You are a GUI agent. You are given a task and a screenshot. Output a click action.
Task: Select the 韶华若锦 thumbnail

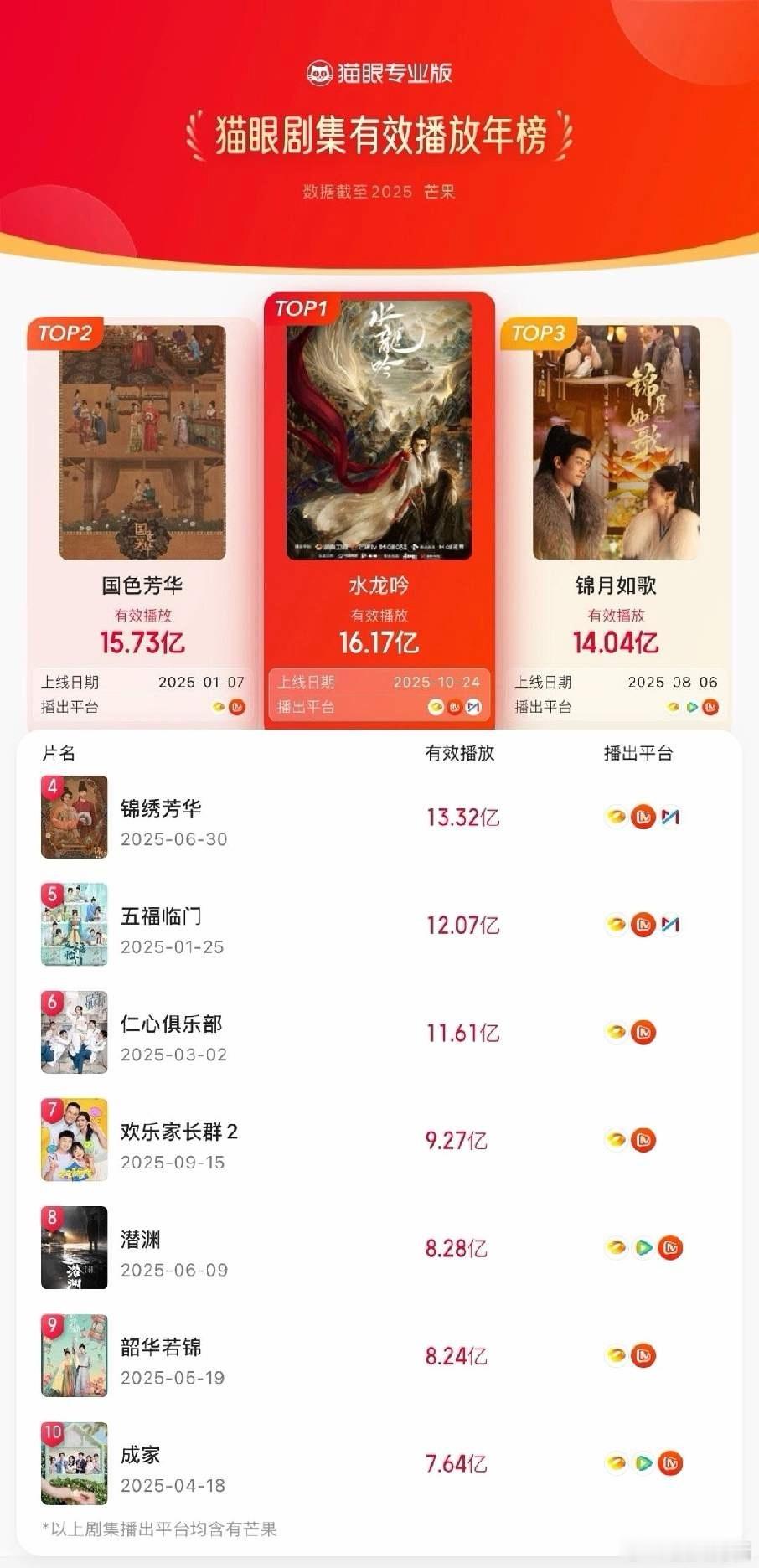pyautogui.click(x=74, y=1357)
